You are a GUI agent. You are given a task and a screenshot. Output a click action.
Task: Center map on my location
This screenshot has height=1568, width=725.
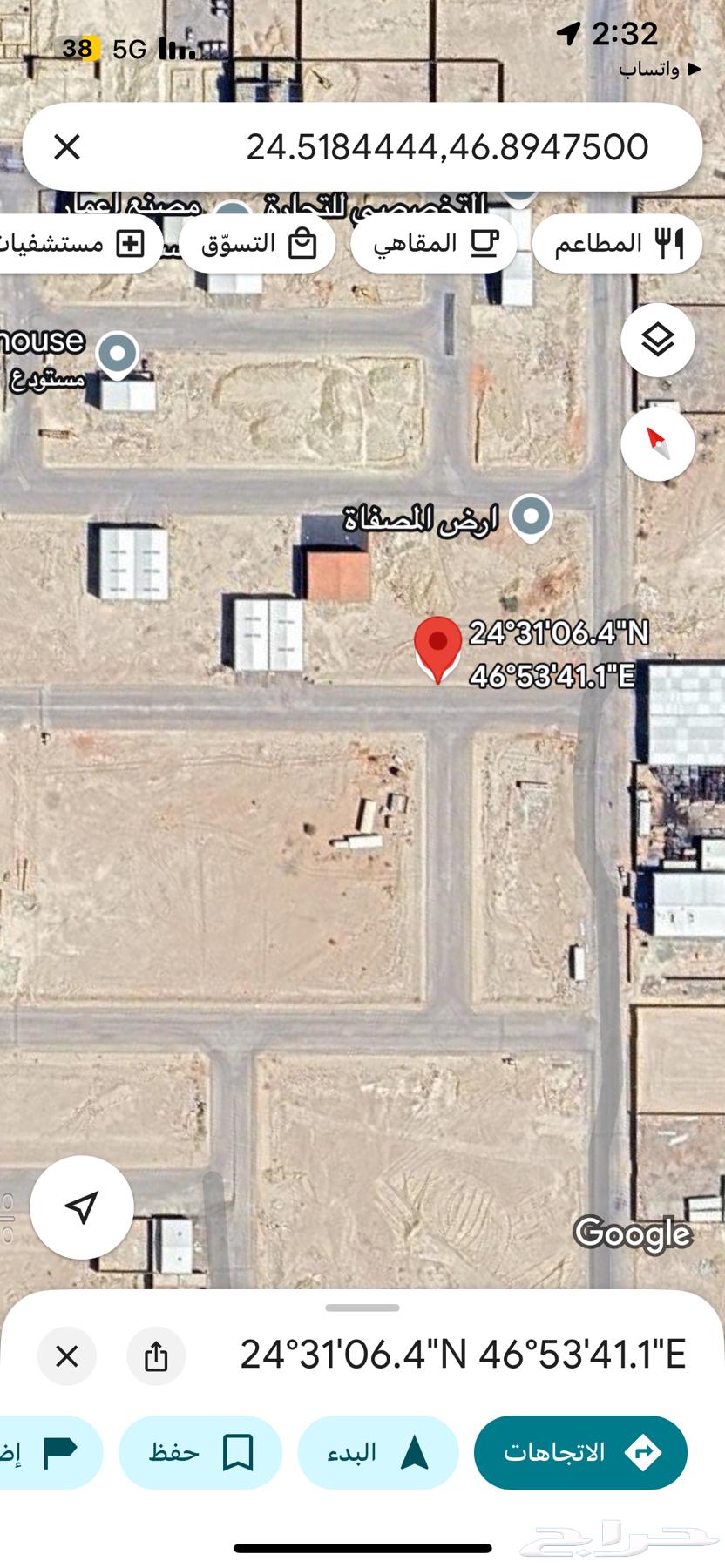[x=82, y=1207]
